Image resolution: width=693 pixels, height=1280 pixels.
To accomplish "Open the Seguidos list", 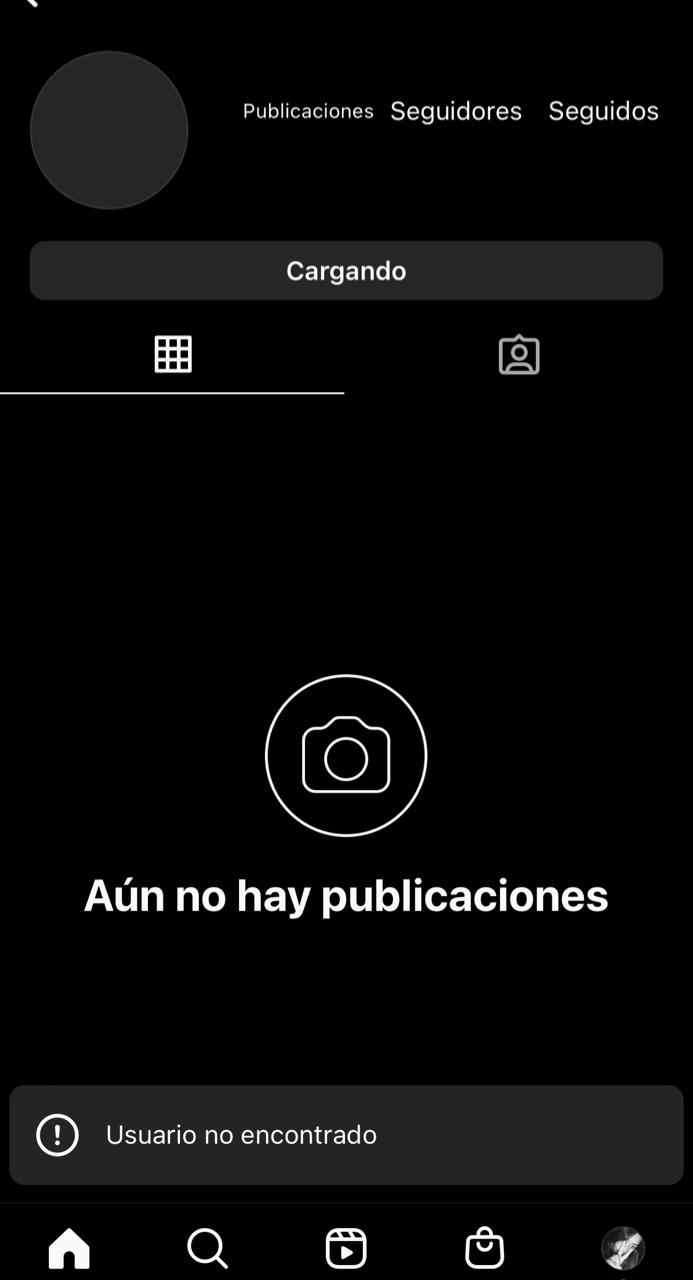I will (x=603, y=111).
